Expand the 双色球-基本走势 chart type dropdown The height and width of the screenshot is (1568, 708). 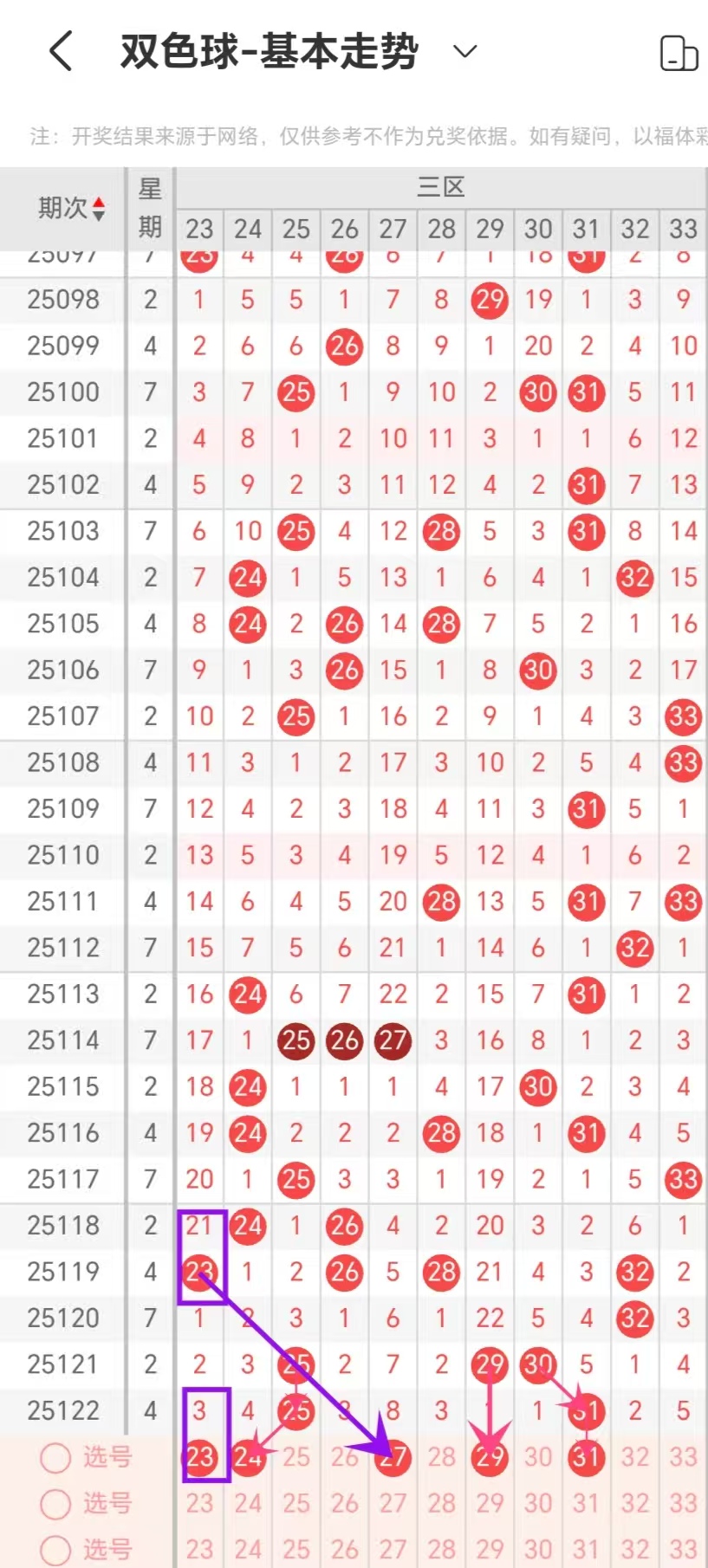pos(465,51)
